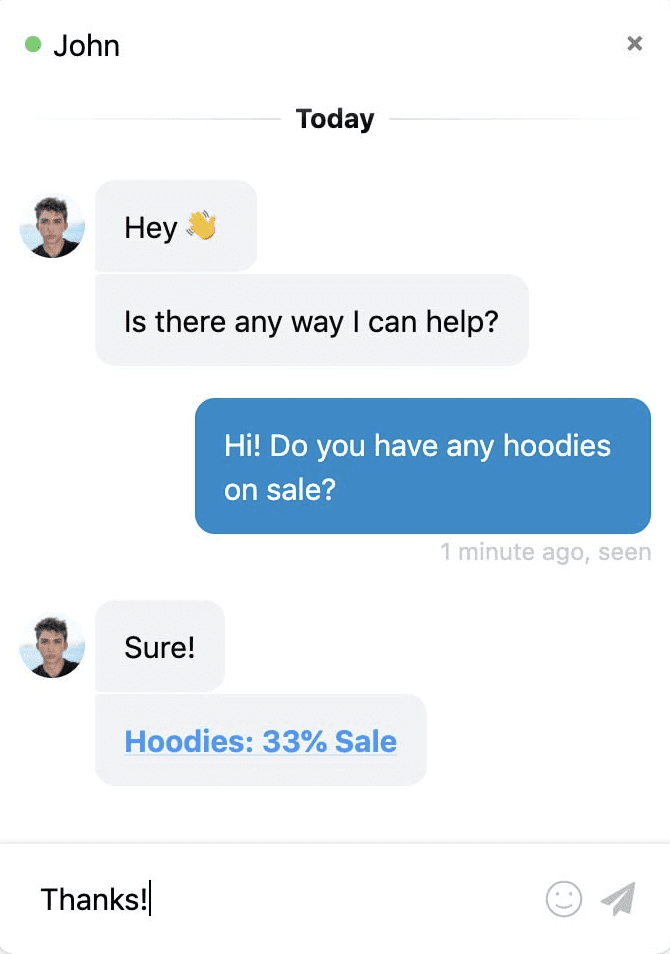Close the chat with John

(x=634, y=43)
